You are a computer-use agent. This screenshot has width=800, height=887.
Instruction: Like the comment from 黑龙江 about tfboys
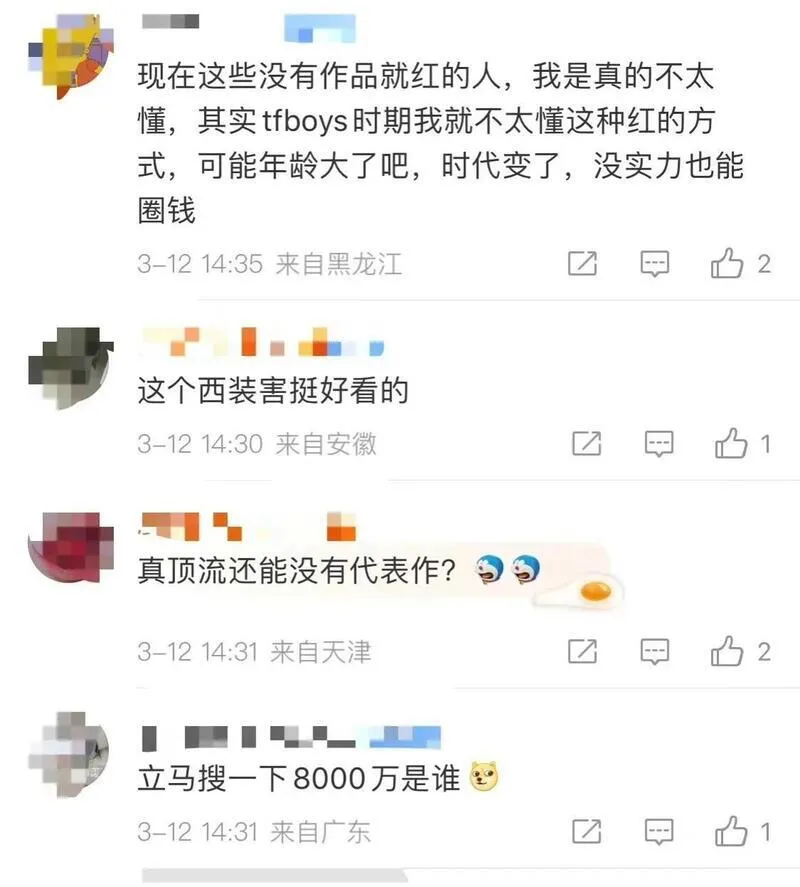pos(727,264)
